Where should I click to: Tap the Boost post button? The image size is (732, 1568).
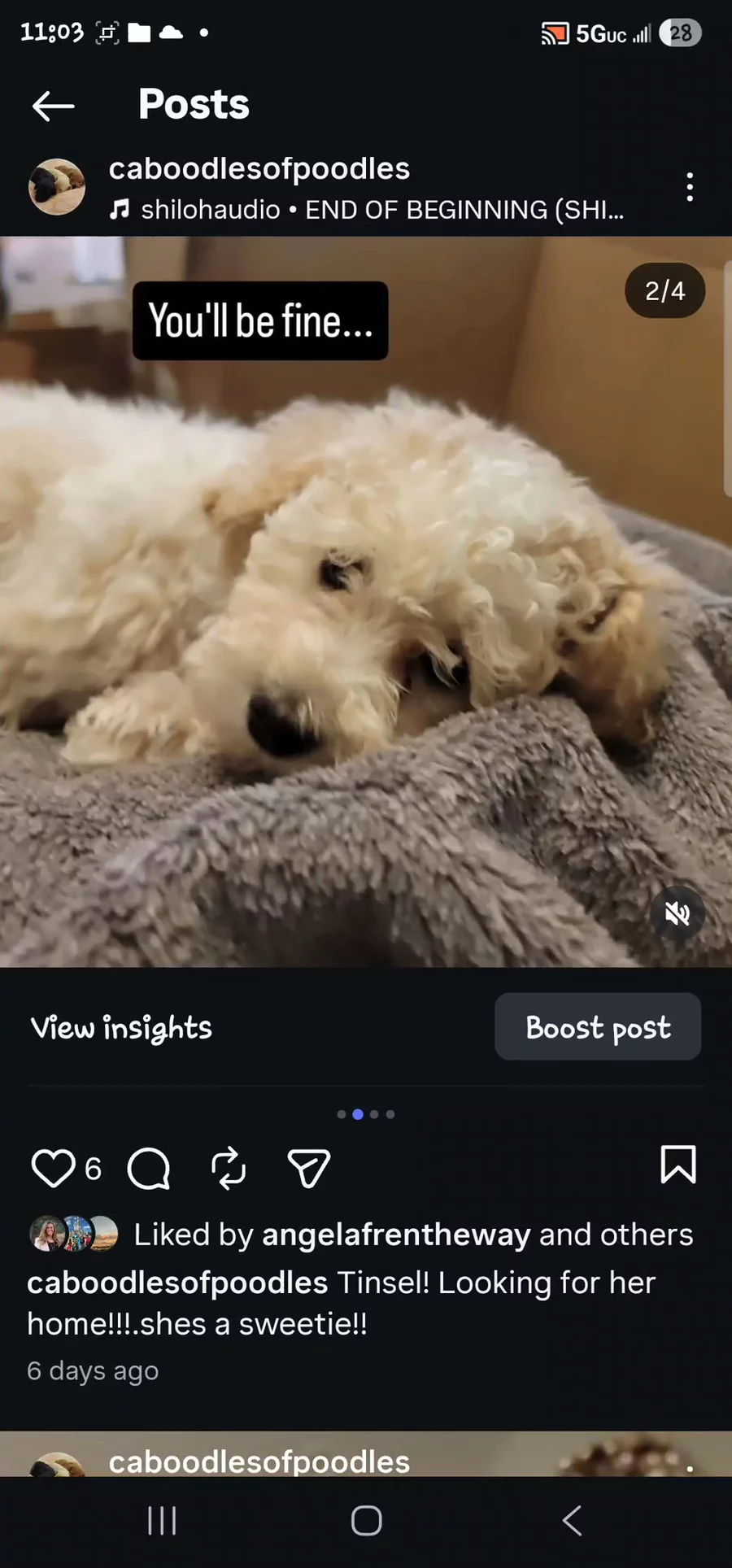pyautogui.click(x=598, y=1027)
